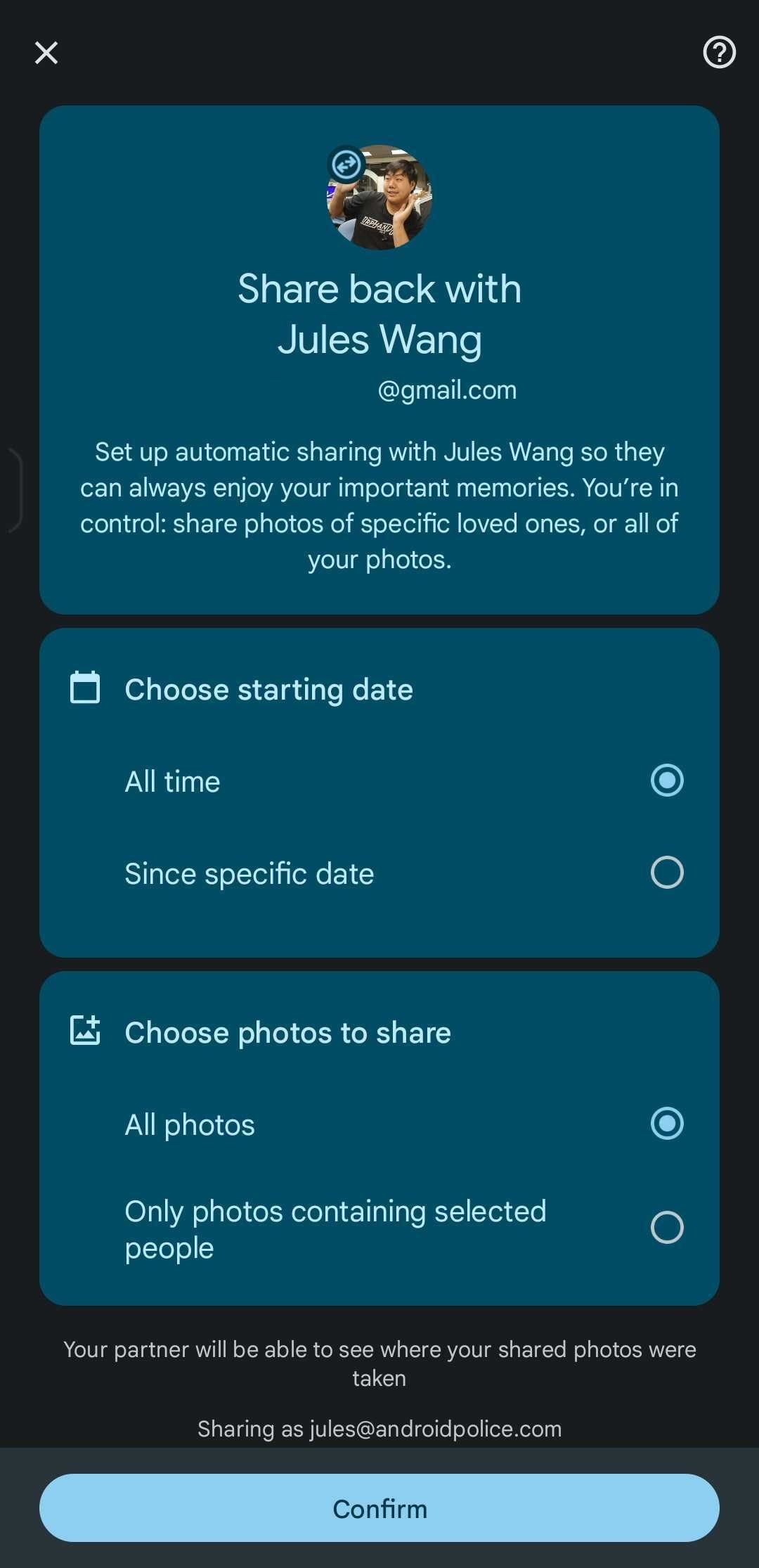Open the help icon
This screenshot has width=759, height=1568.
click(719, 53)
